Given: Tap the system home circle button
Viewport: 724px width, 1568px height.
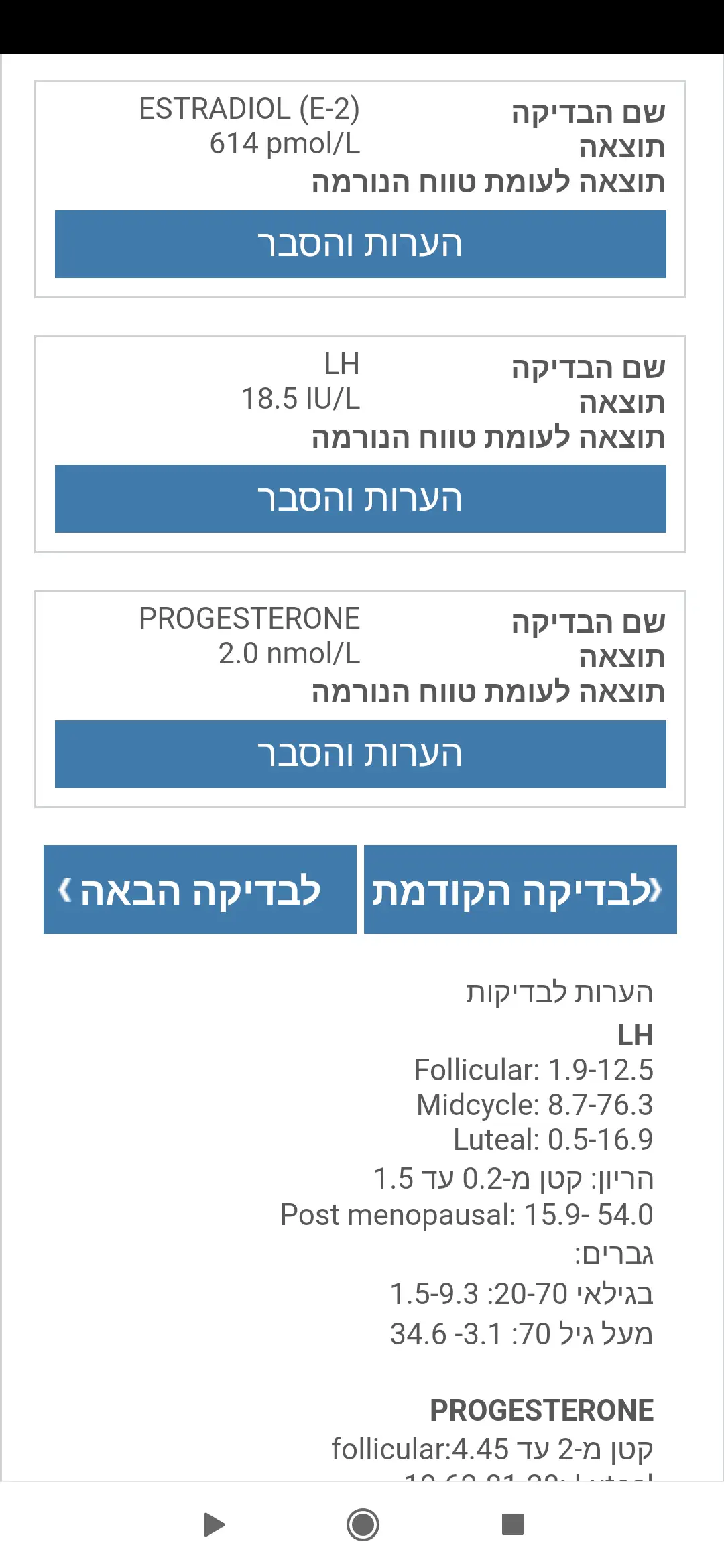Looking at the screenshot, I should coord(363,1524).
